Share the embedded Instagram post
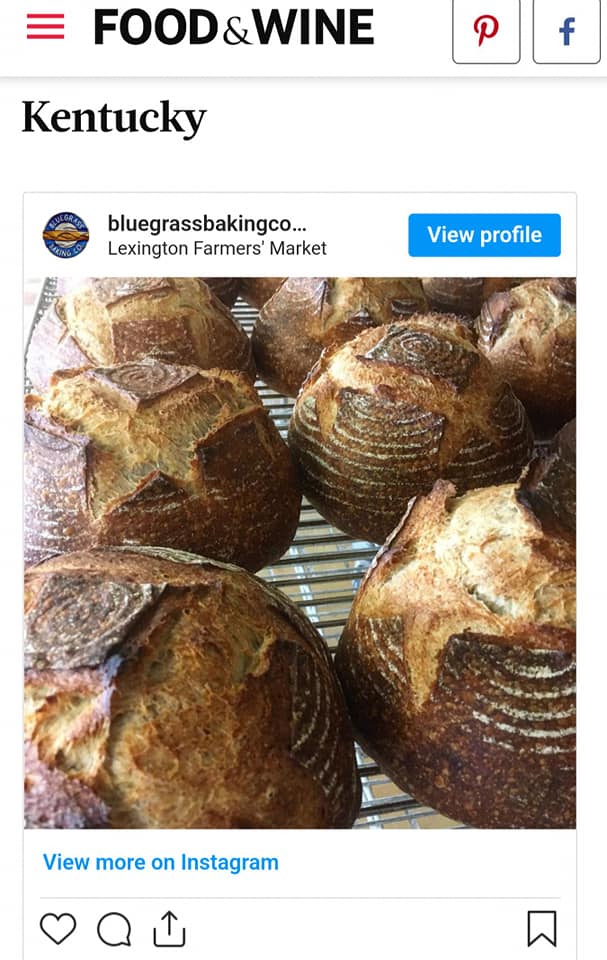The width and height of the screenshot is (607, 960). [169, 929]
